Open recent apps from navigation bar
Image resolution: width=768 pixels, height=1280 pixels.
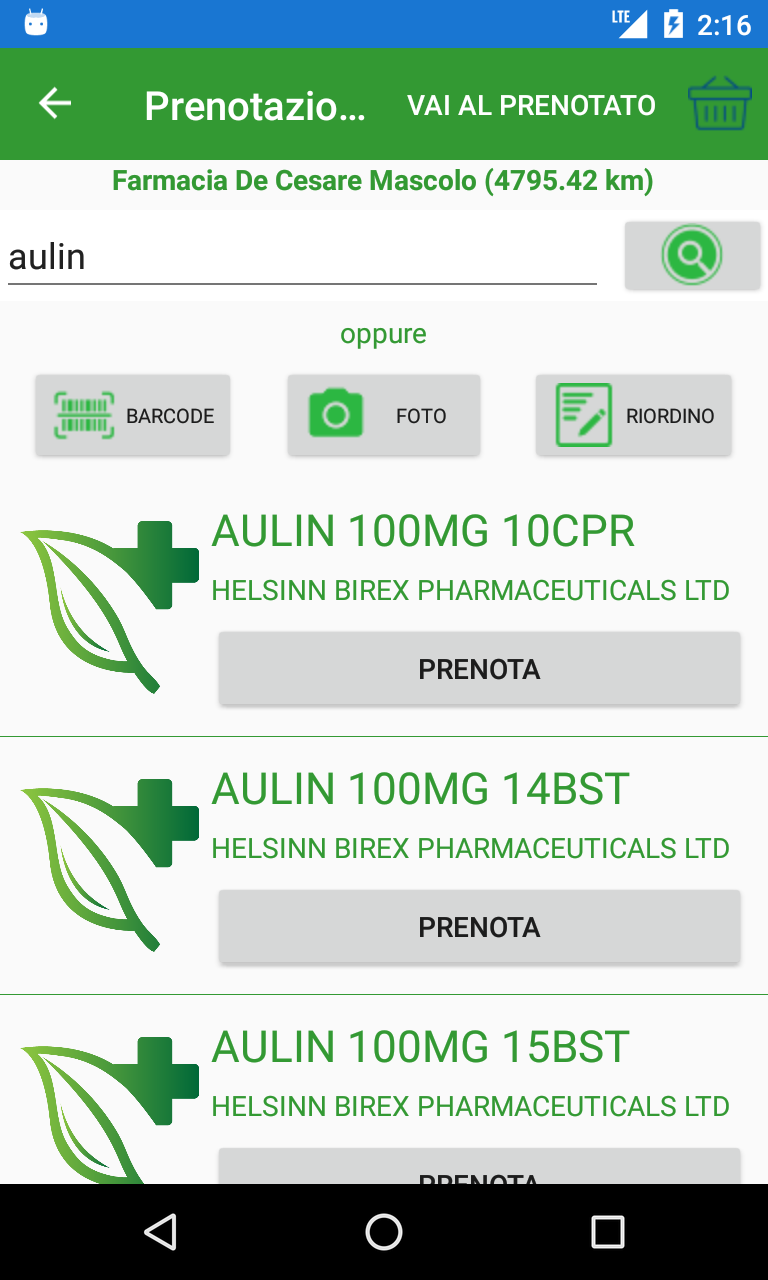tap(607, 1232)
